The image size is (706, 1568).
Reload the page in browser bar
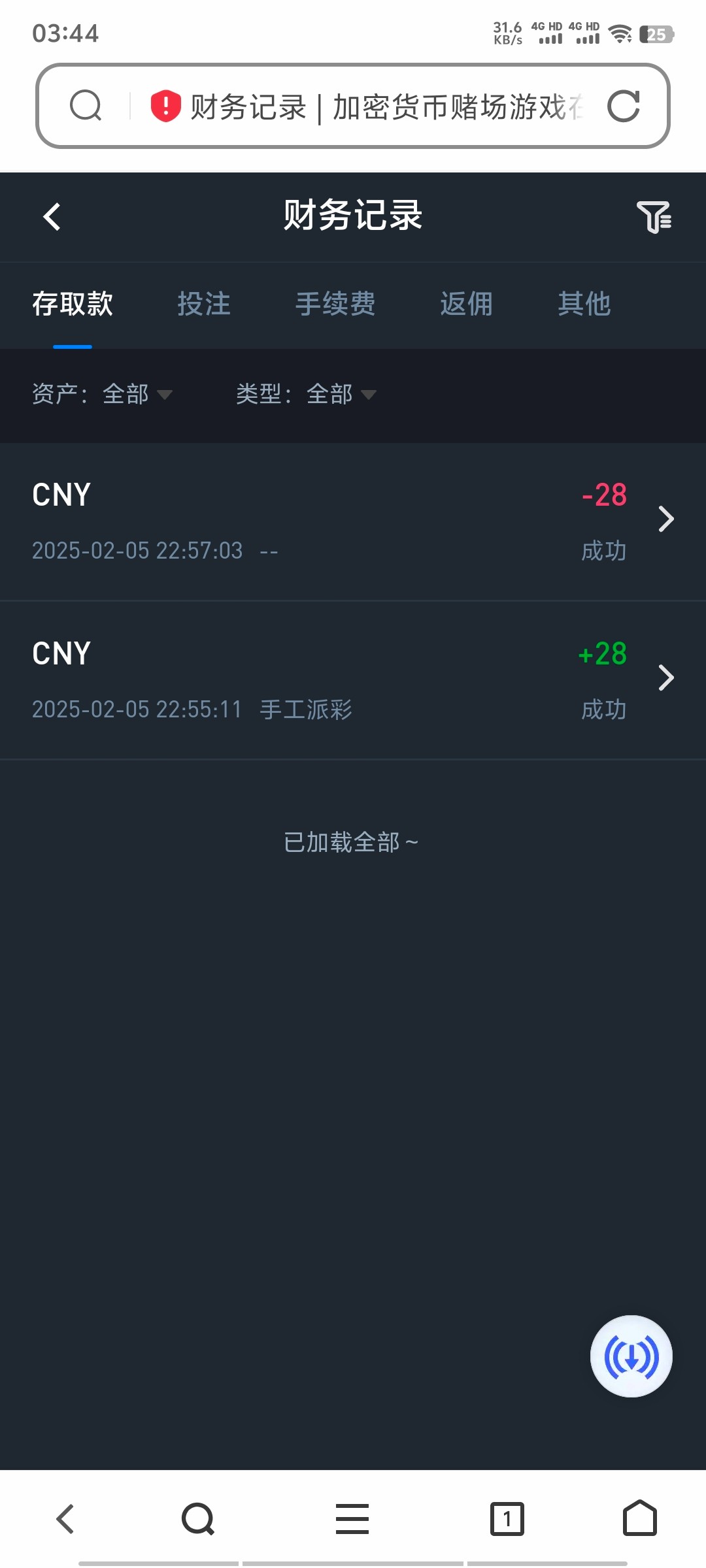[x=623, y=106]
